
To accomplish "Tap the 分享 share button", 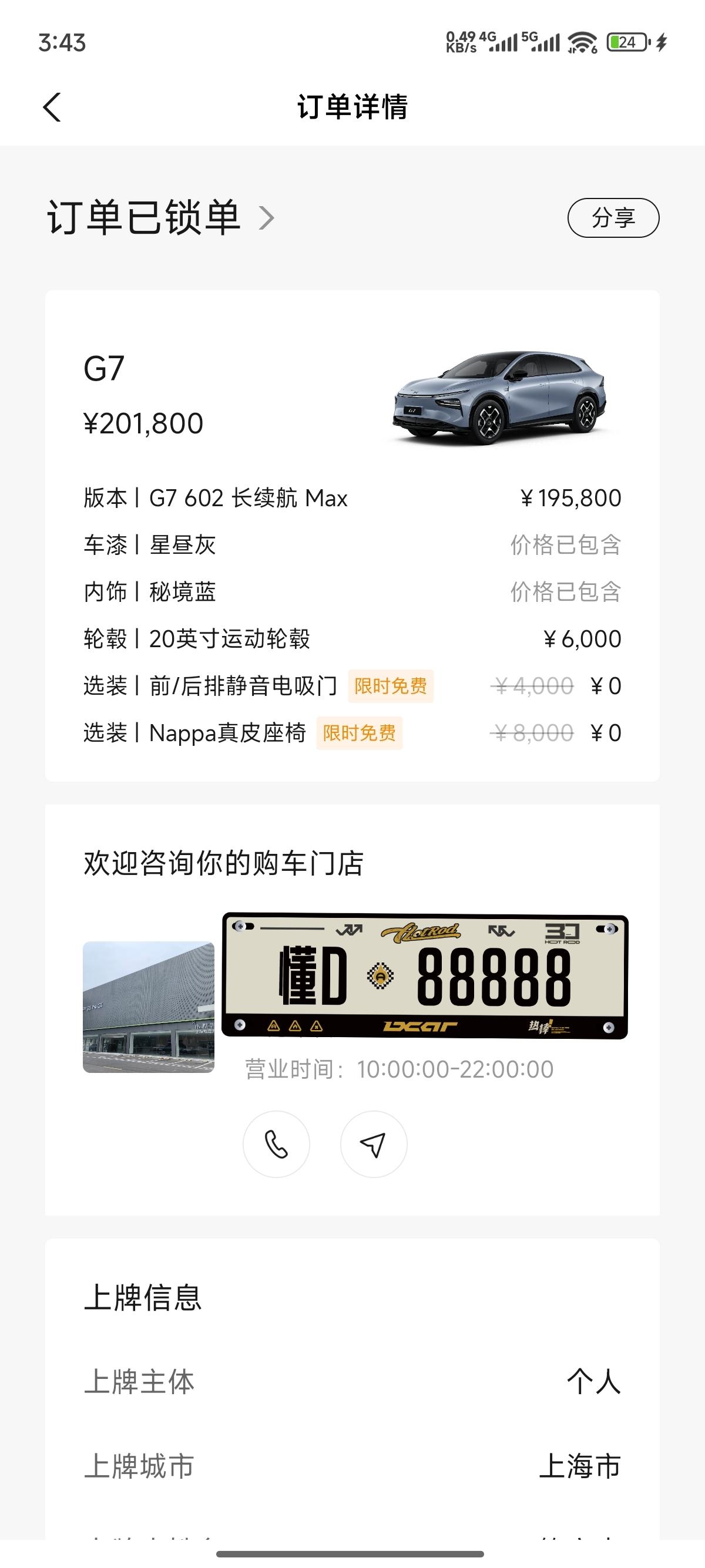I will (x=612, y=217).
